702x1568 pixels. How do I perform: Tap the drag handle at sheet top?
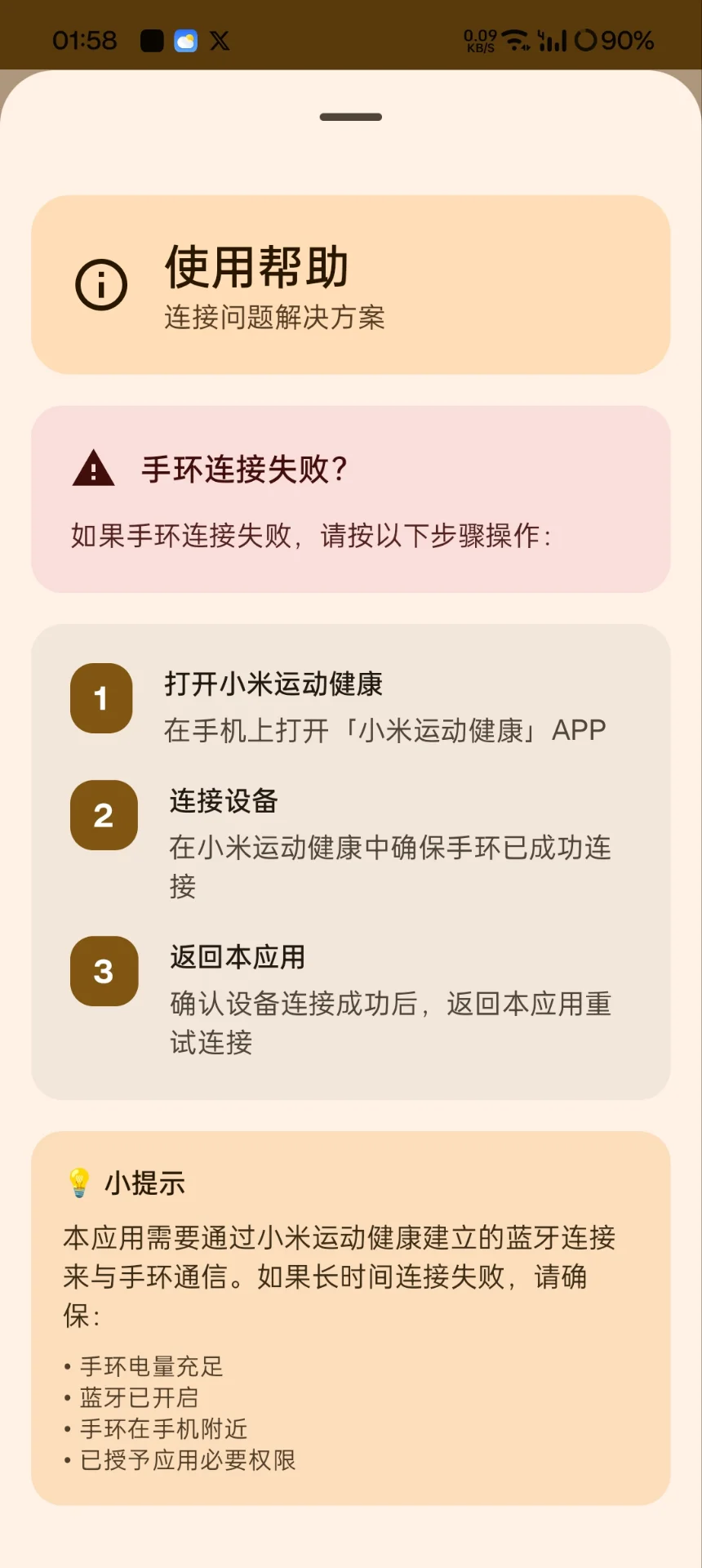(349, 117)
